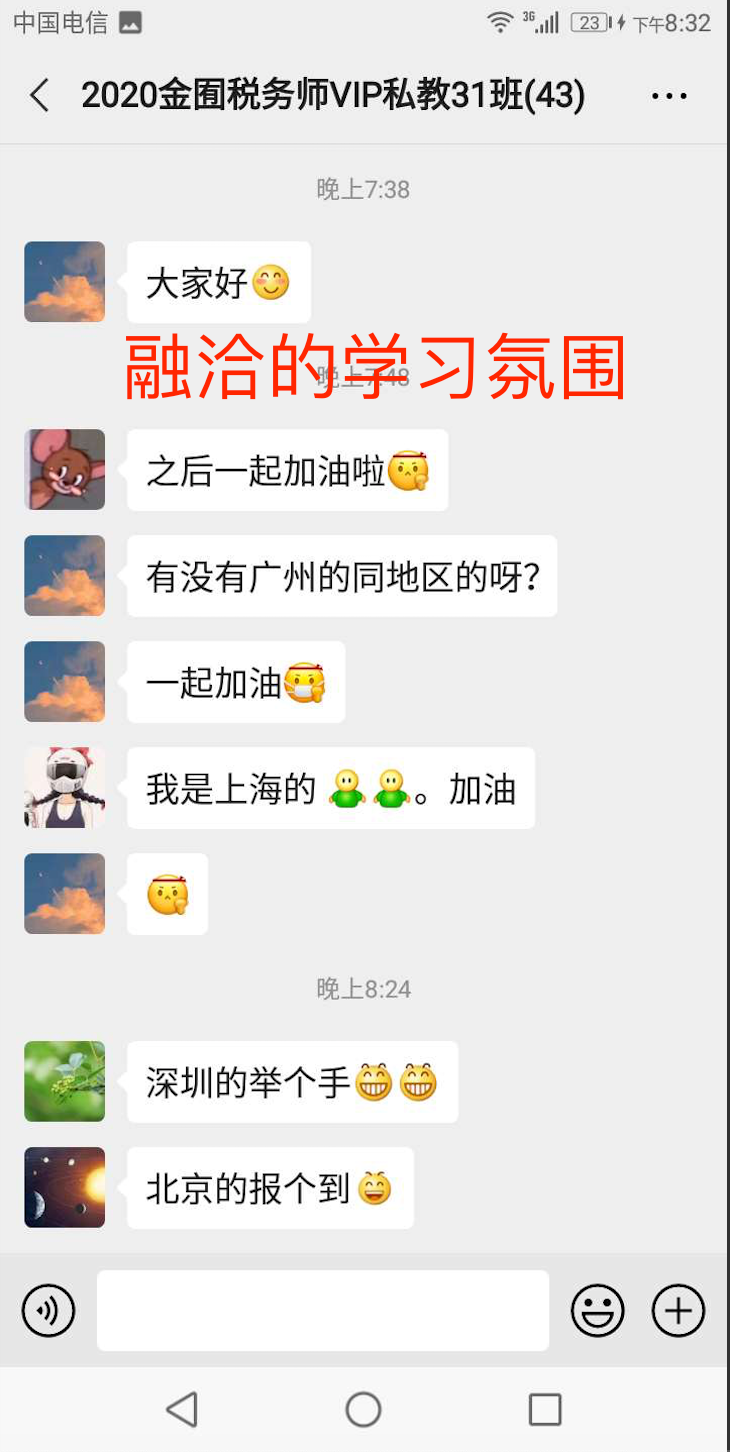Switch to voice message input
This screenshot has height=1452, width=730.
tap(48, 1310)
